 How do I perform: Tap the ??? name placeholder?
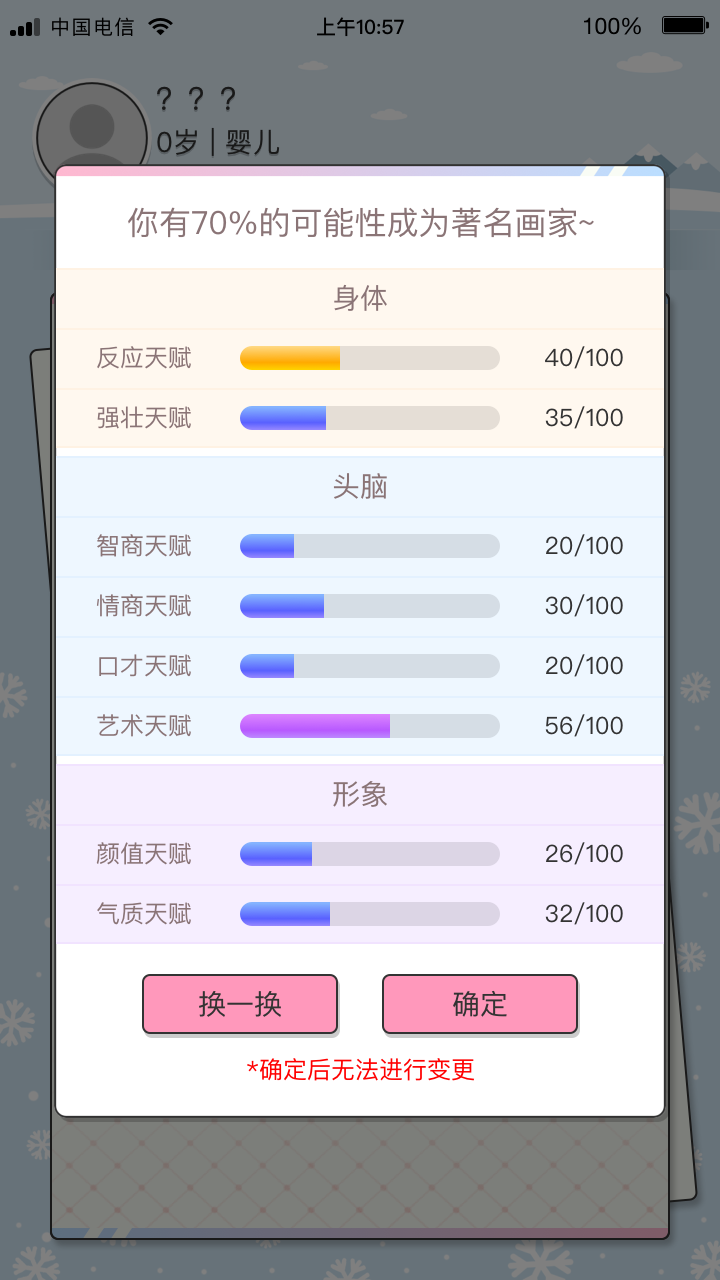196,99
